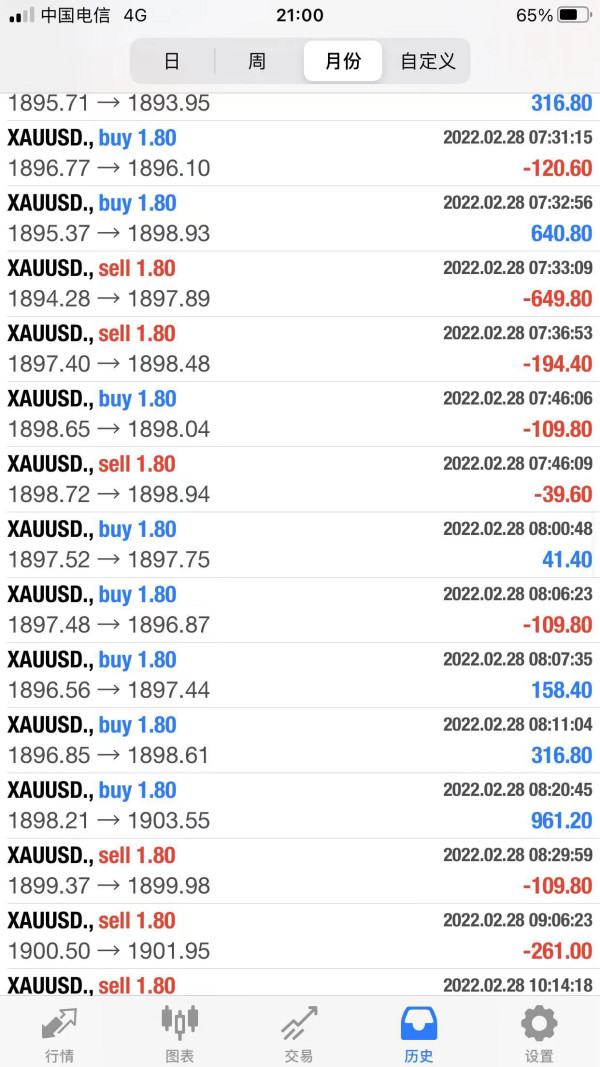View the sell trade losing -261.00
Viewport: 600px width, 1067px height.
[300, 937]
